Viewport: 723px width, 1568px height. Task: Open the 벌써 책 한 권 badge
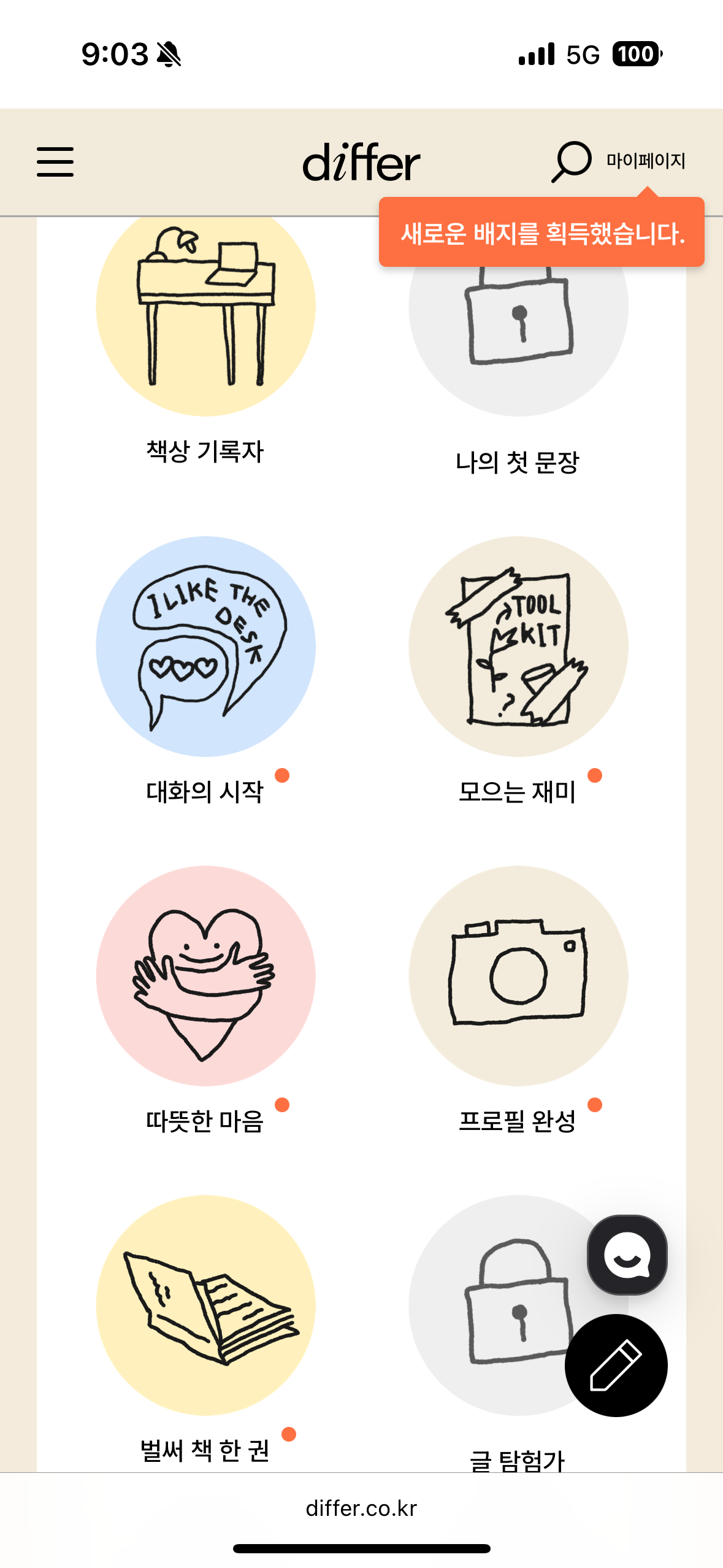tap(205, 1305)
